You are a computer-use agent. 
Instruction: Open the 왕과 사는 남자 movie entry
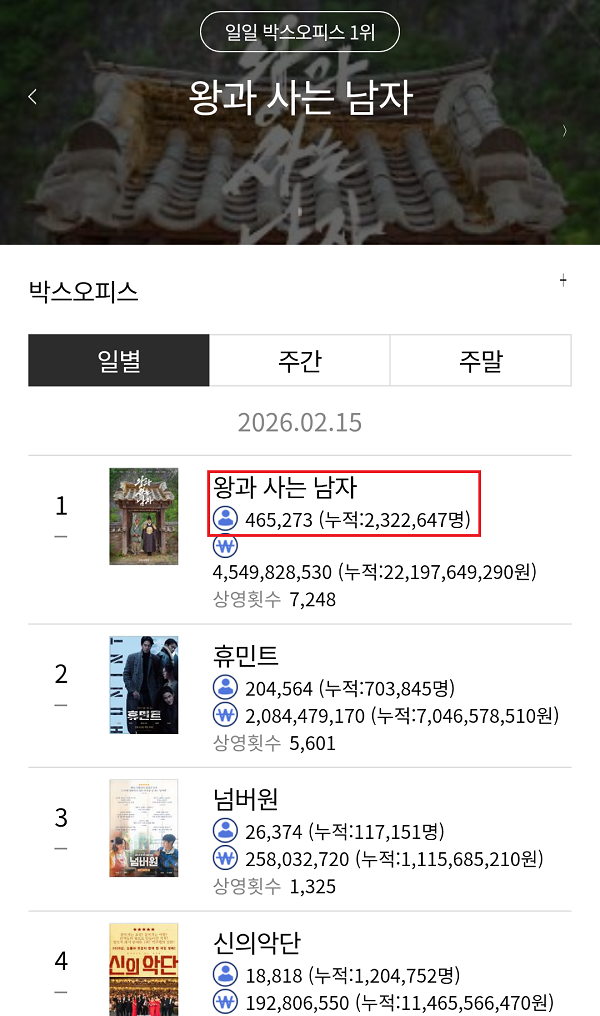pos(286,488)
